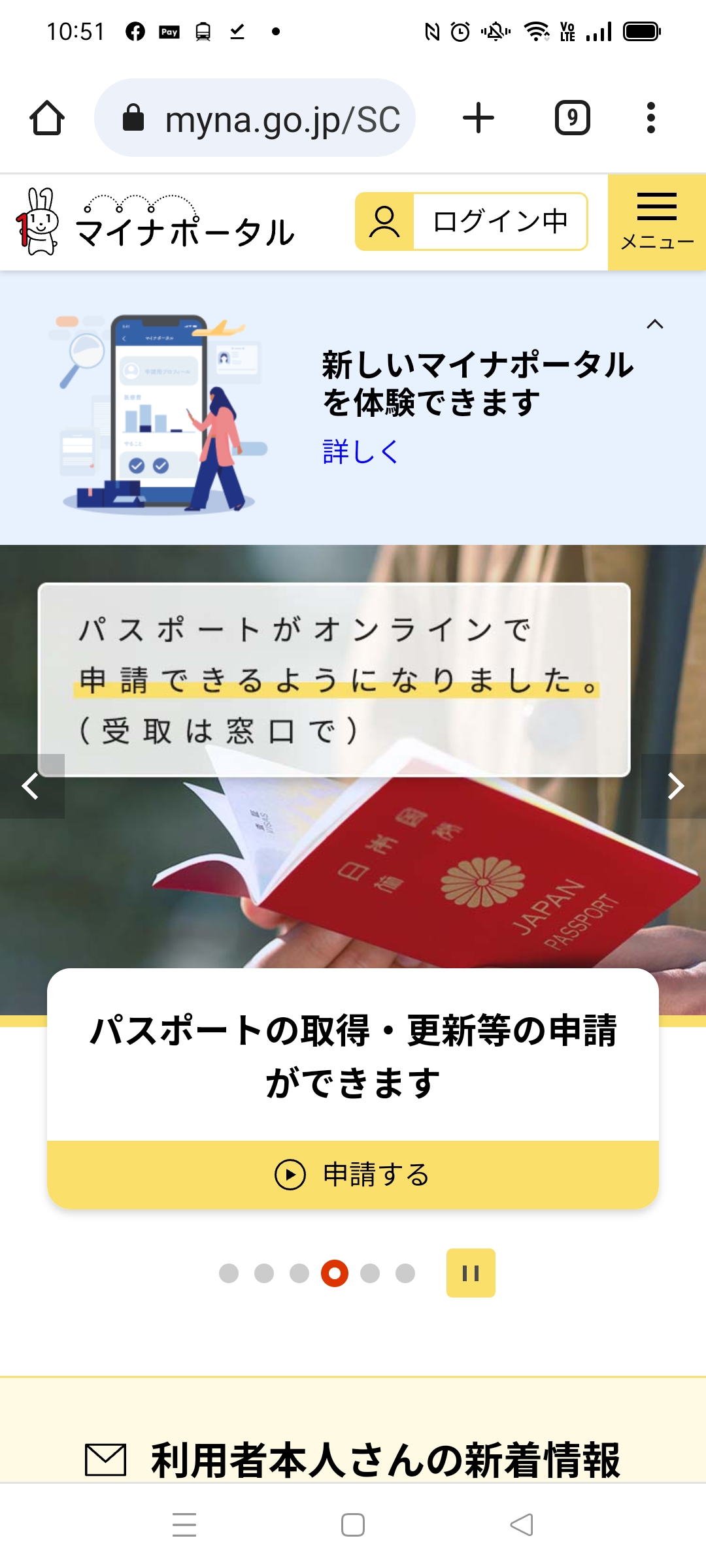Jump to the last carousel dot
This screenshot has height=1568, width=706.
point(405,1273)
